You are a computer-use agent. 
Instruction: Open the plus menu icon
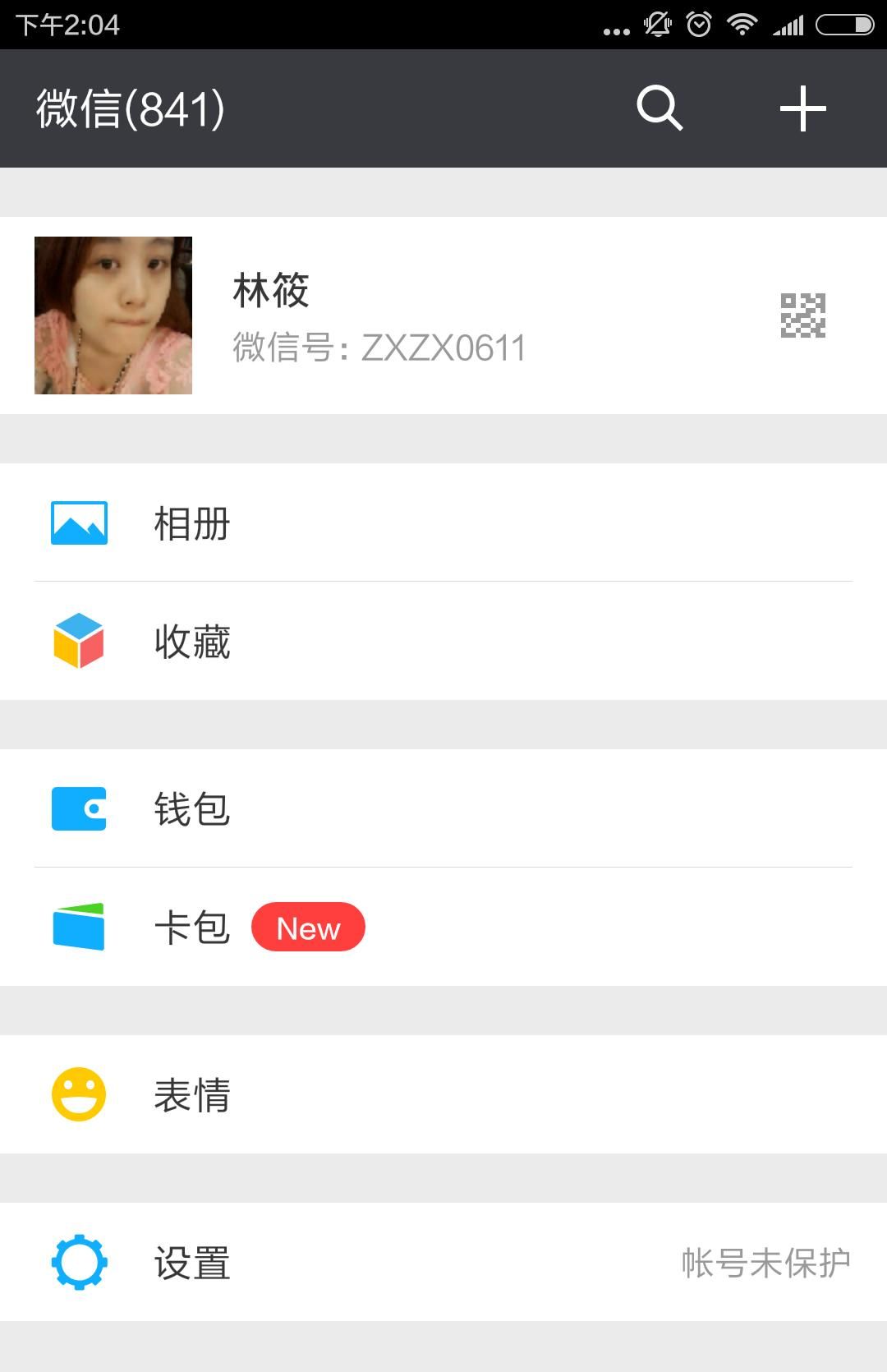[x=802, y=108]
